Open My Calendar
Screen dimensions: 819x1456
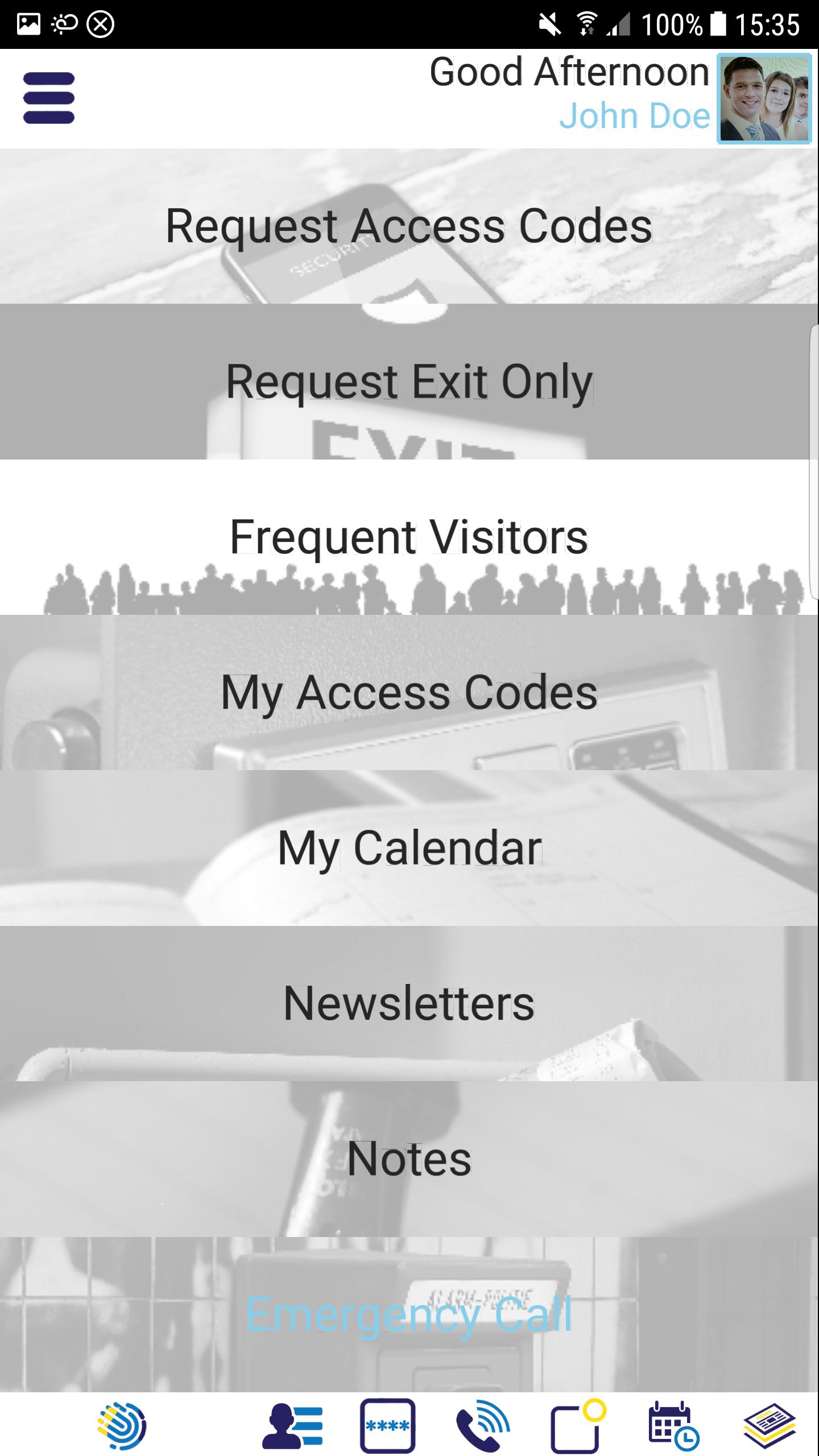point(408,848)
